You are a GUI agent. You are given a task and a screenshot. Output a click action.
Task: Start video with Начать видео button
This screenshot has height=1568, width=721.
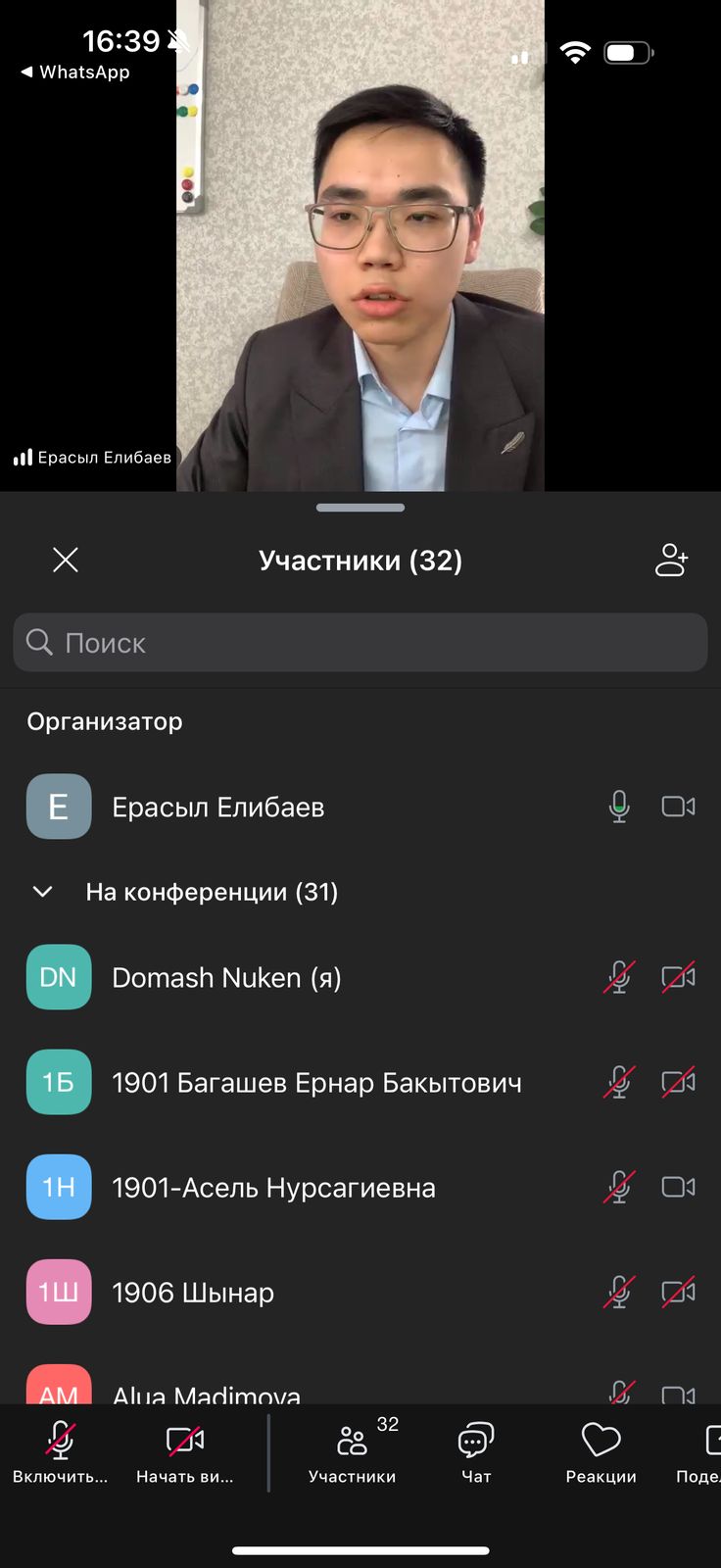coord(185,1452)
